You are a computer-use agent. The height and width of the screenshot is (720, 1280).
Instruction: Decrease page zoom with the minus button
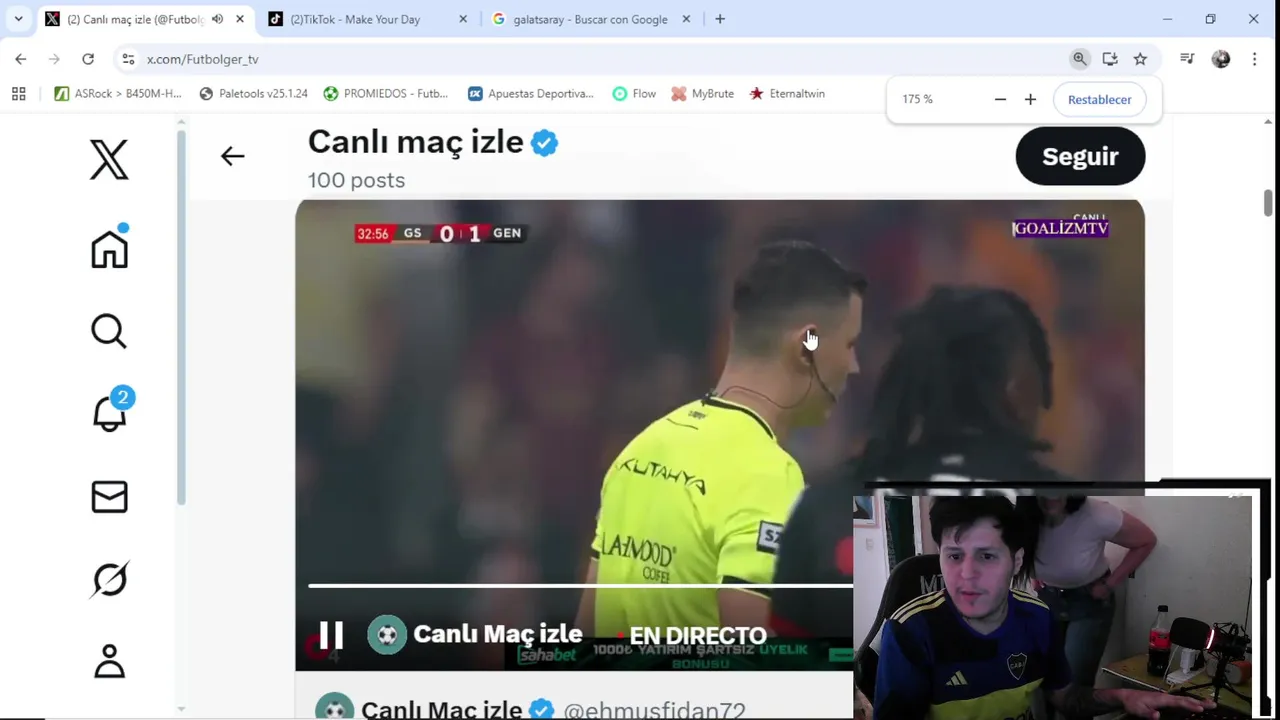point(1000,99)
